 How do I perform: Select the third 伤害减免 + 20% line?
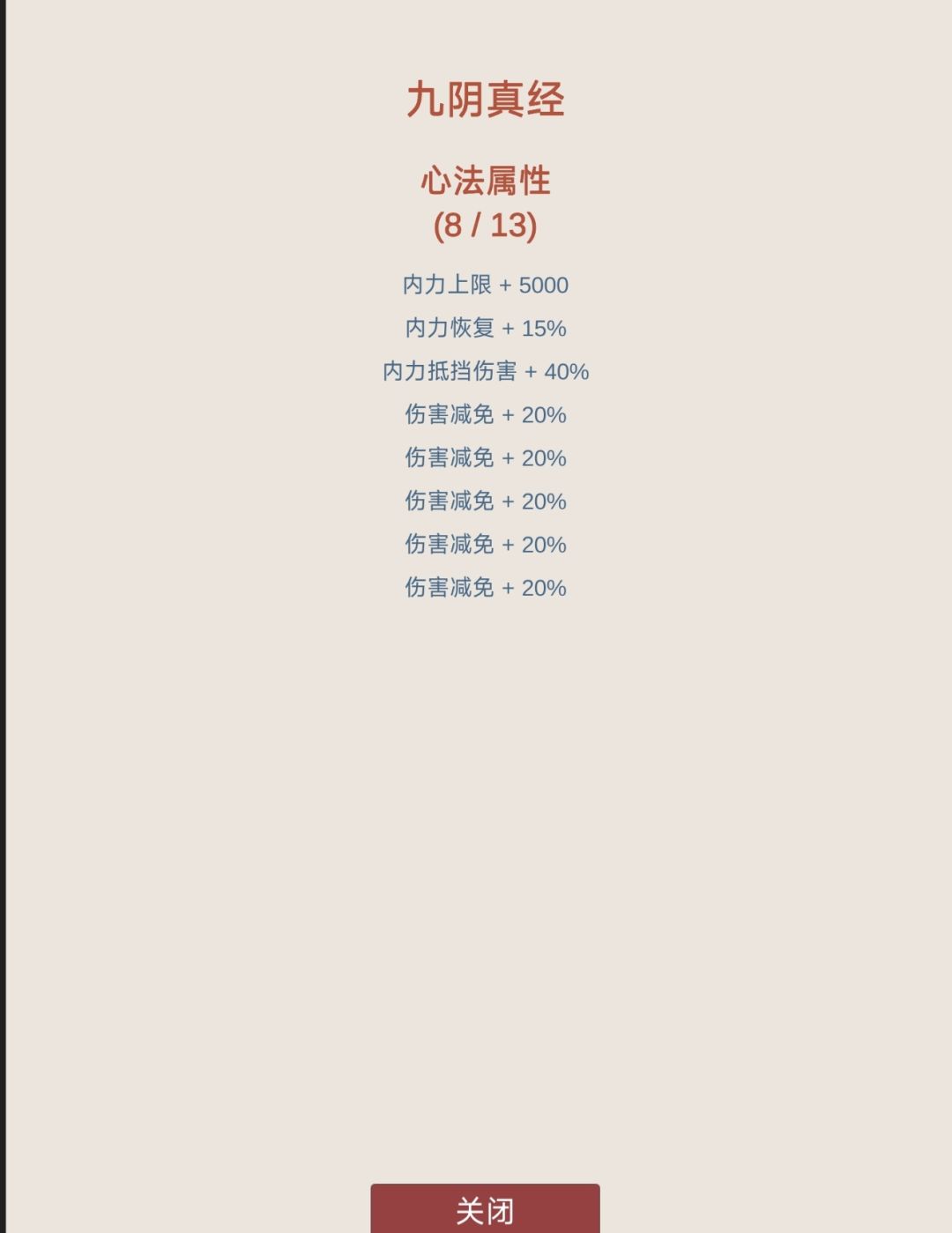[483, 501]
